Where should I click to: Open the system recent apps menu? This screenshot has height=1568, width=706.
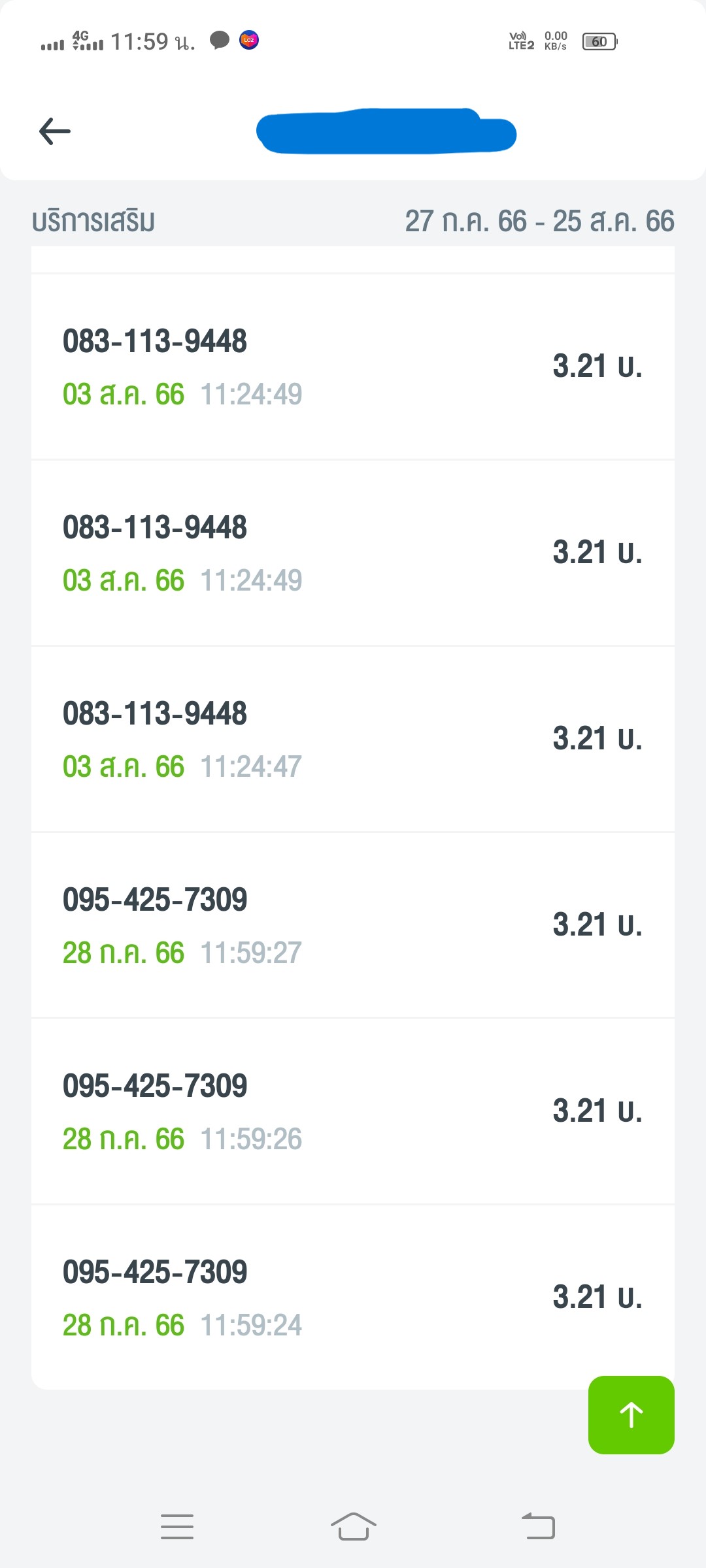pos(177,1526)
